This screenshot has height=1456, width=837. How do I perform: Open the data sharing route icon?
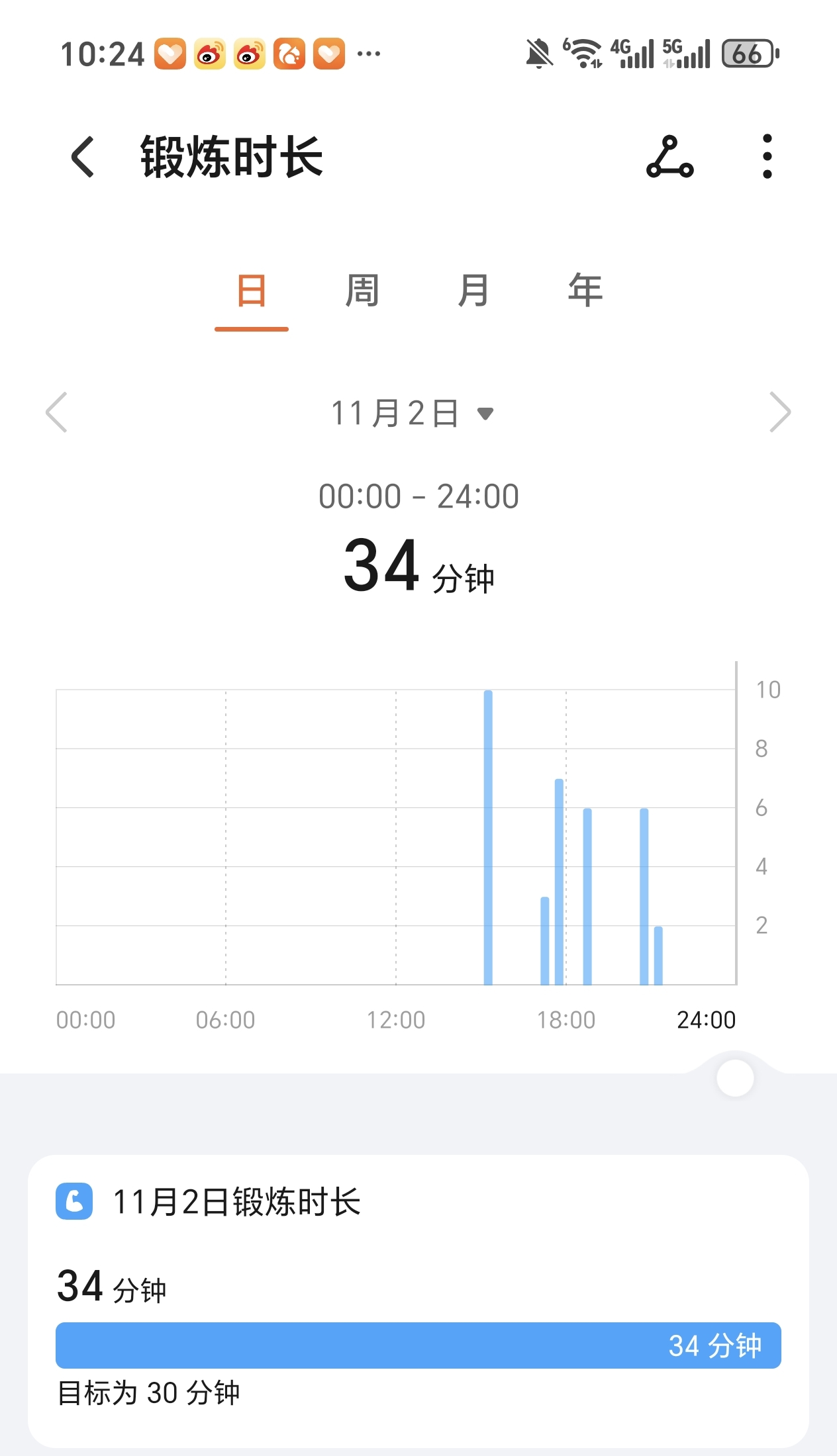(x=669, y=157)
